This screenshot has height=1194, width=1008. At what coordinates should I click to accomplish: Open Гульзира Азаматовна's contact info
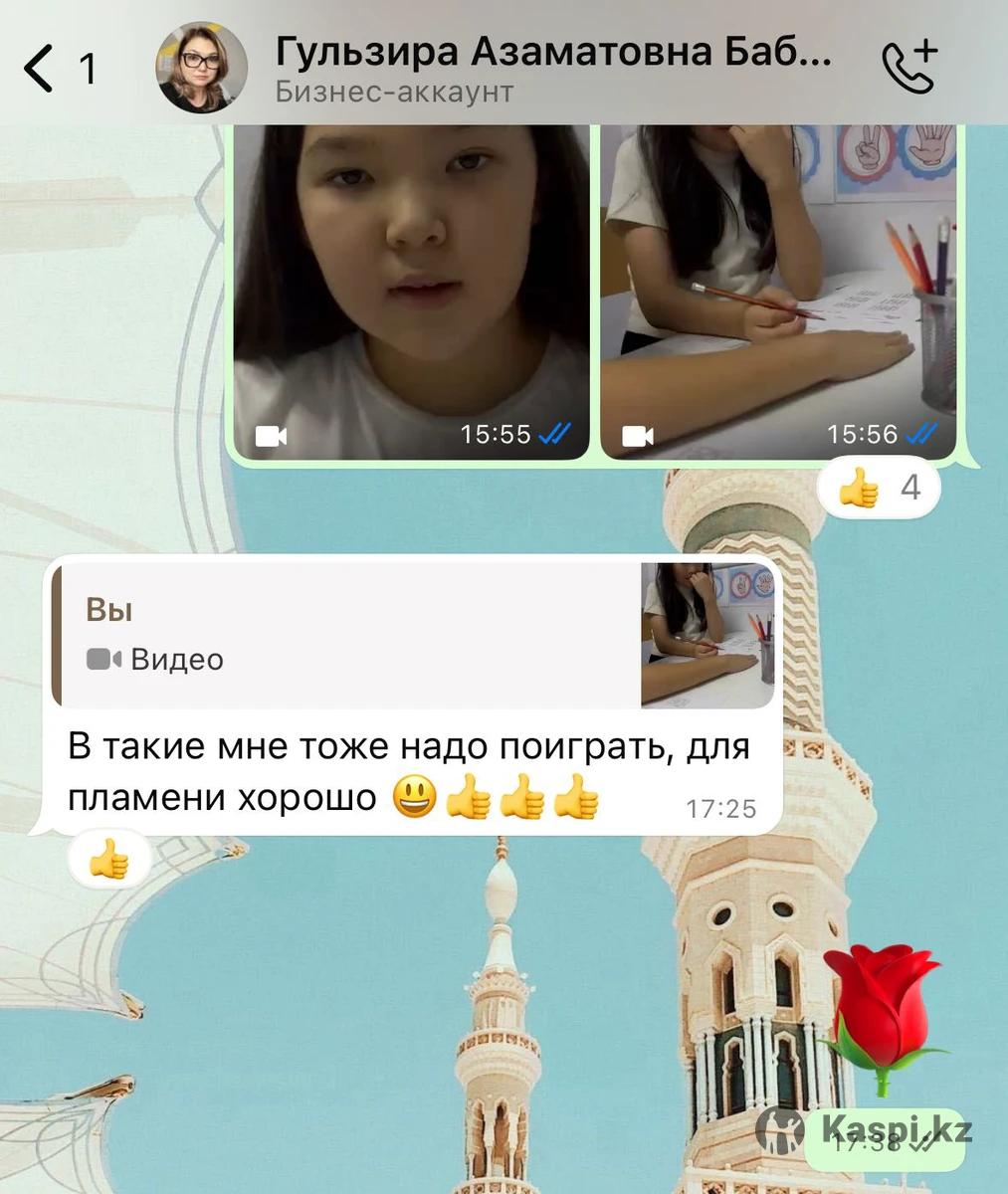[552, 67]
